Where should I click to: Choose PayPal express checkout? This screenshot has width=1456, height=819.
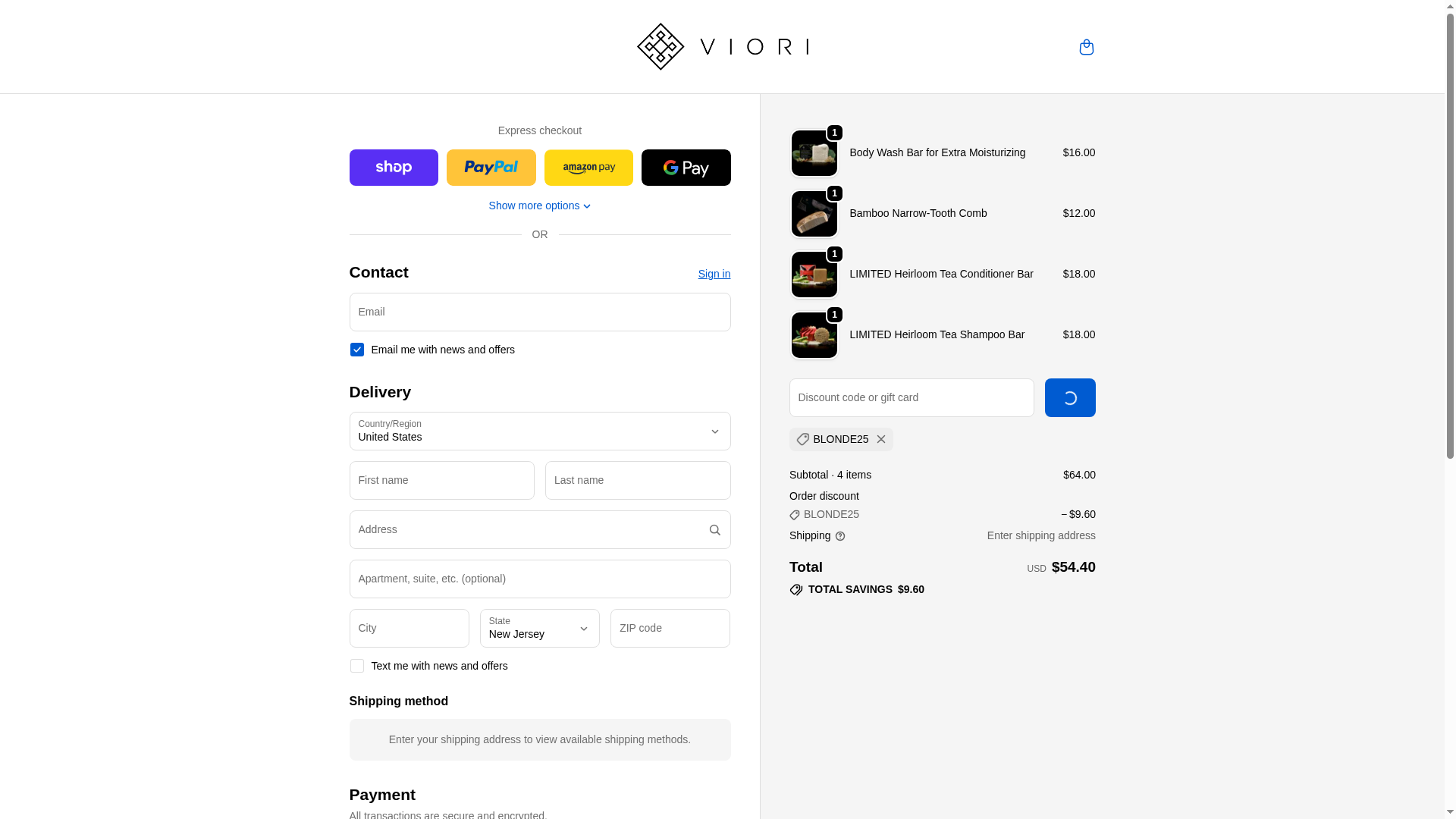coord(491,168)
